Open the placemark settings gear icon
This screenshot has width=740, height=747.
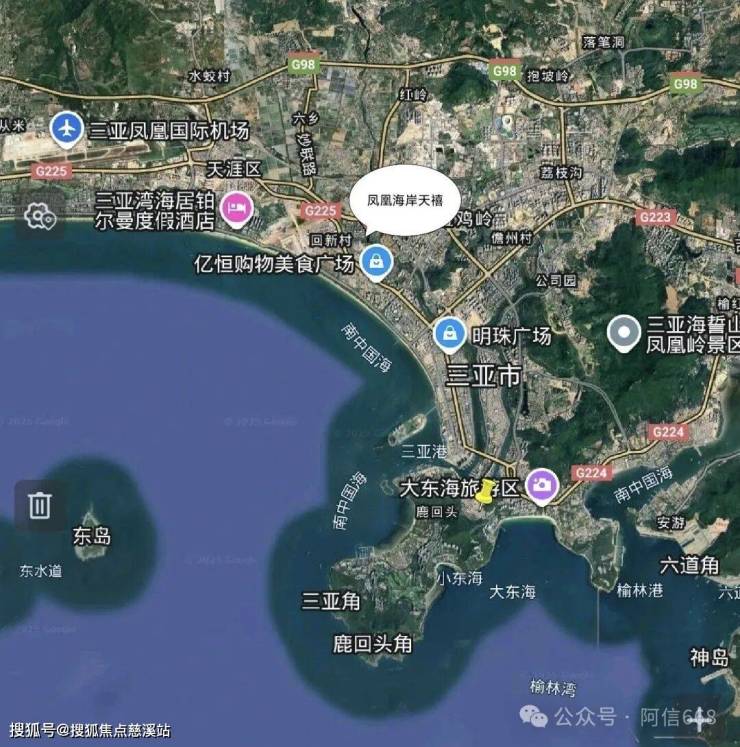coord(40,215)
